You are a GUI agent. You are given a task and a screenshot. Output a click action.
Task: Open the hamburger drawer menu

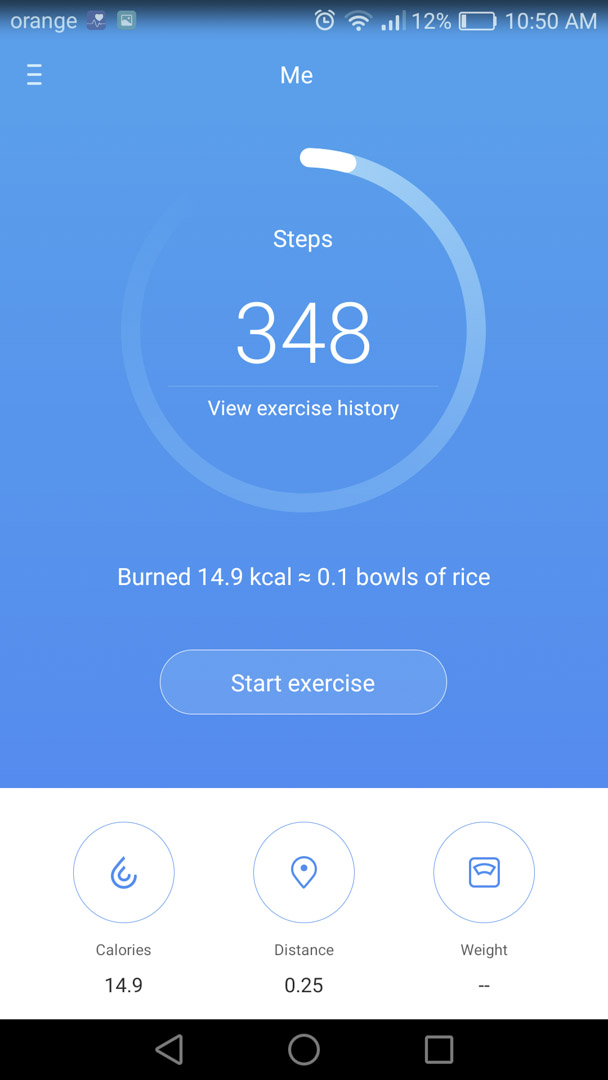(34, 74)
